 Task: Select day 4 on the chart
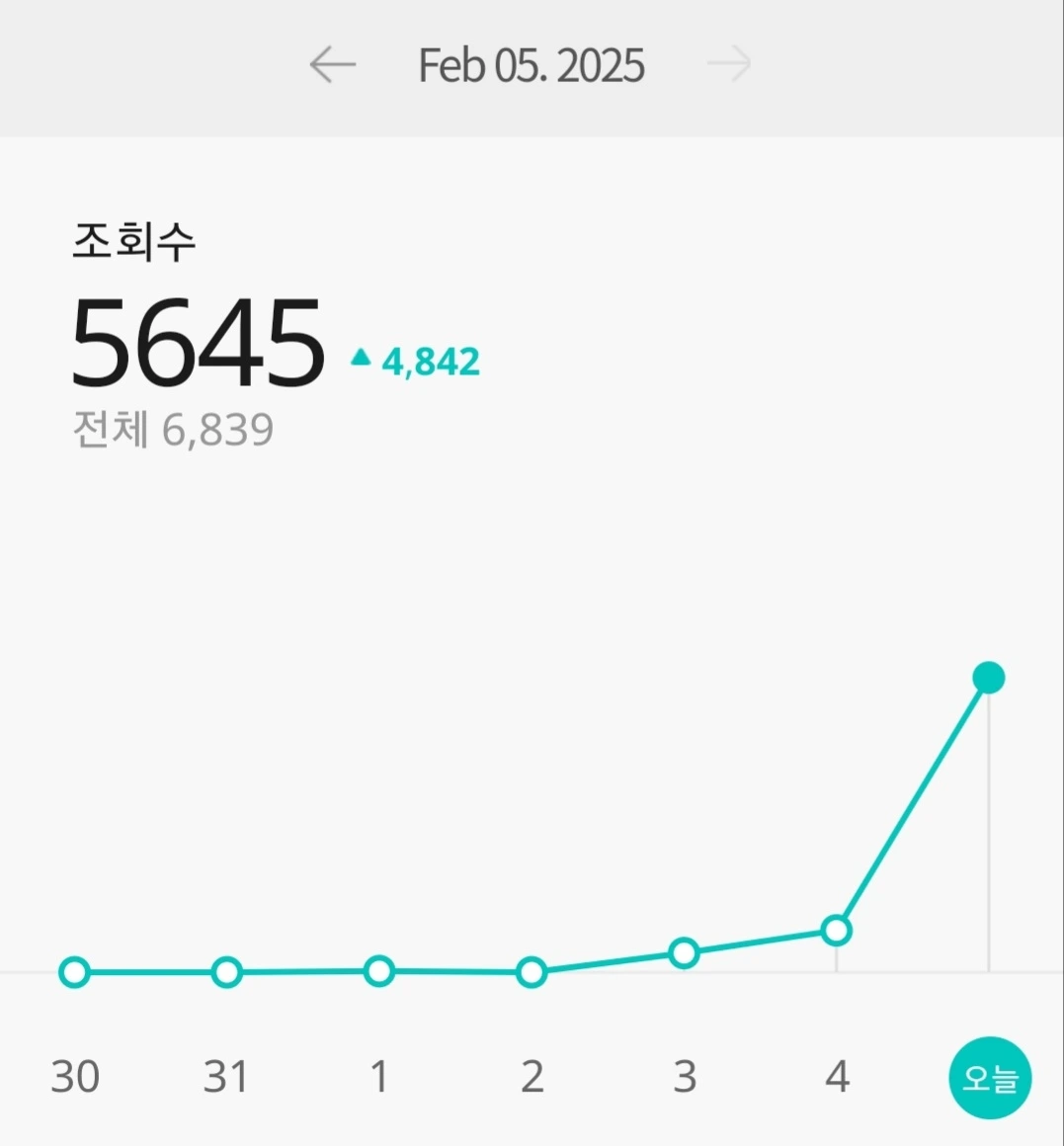point(838,1077)
